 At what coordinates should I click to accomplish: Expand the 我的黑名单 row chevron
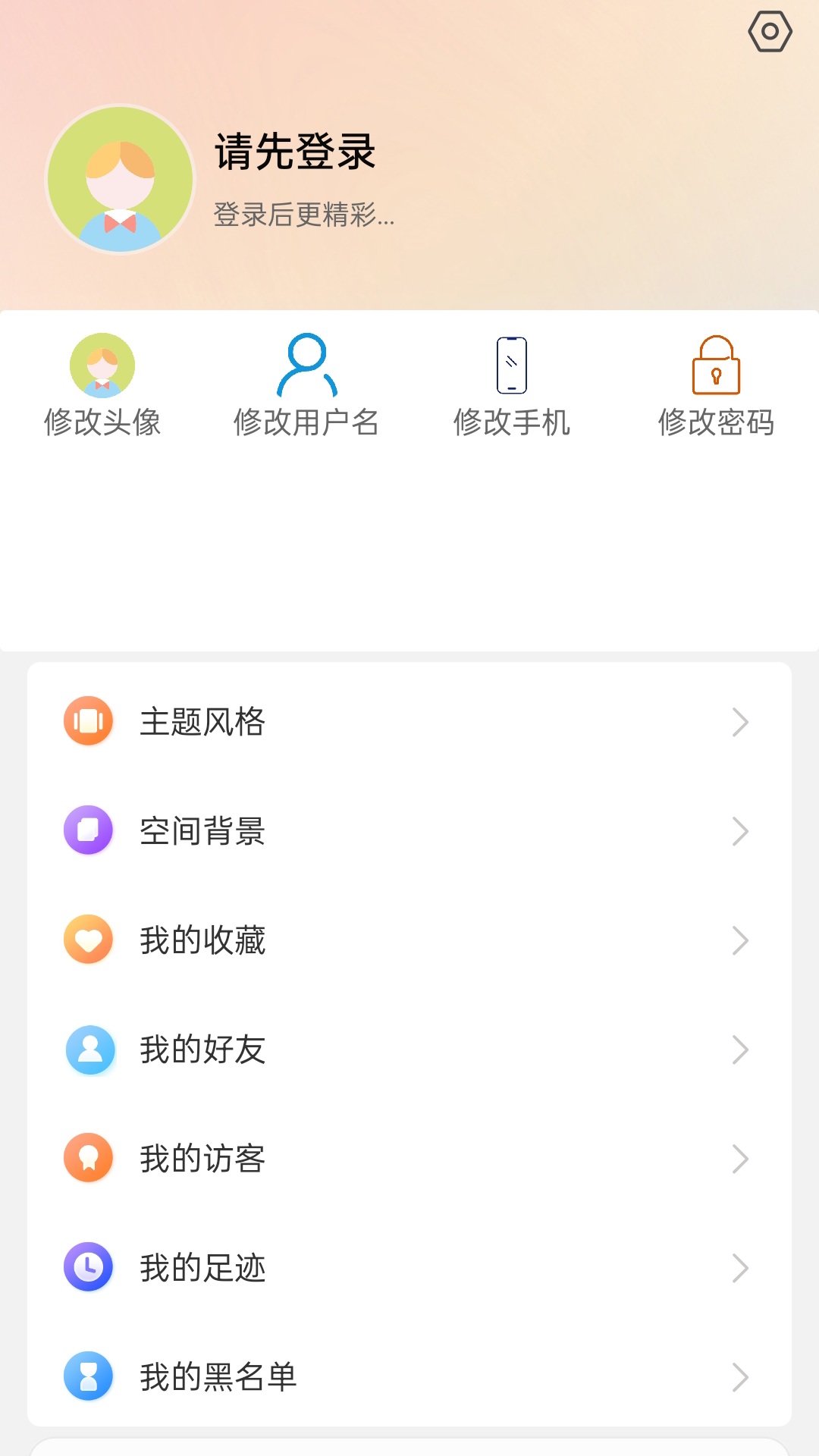[x=739, y=1378]
